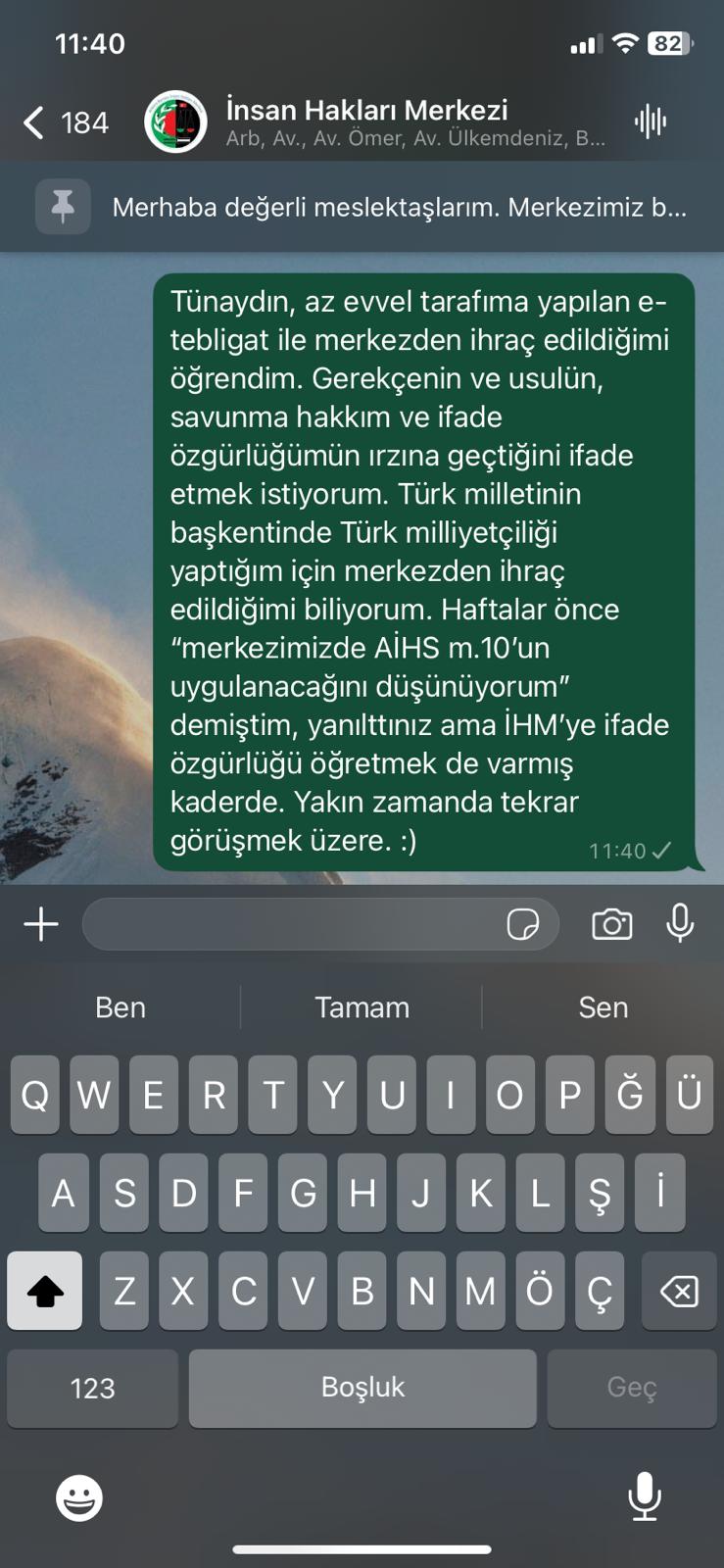
Task: Switch keyboard to 123 numbers
Action: coord(92,1388)
